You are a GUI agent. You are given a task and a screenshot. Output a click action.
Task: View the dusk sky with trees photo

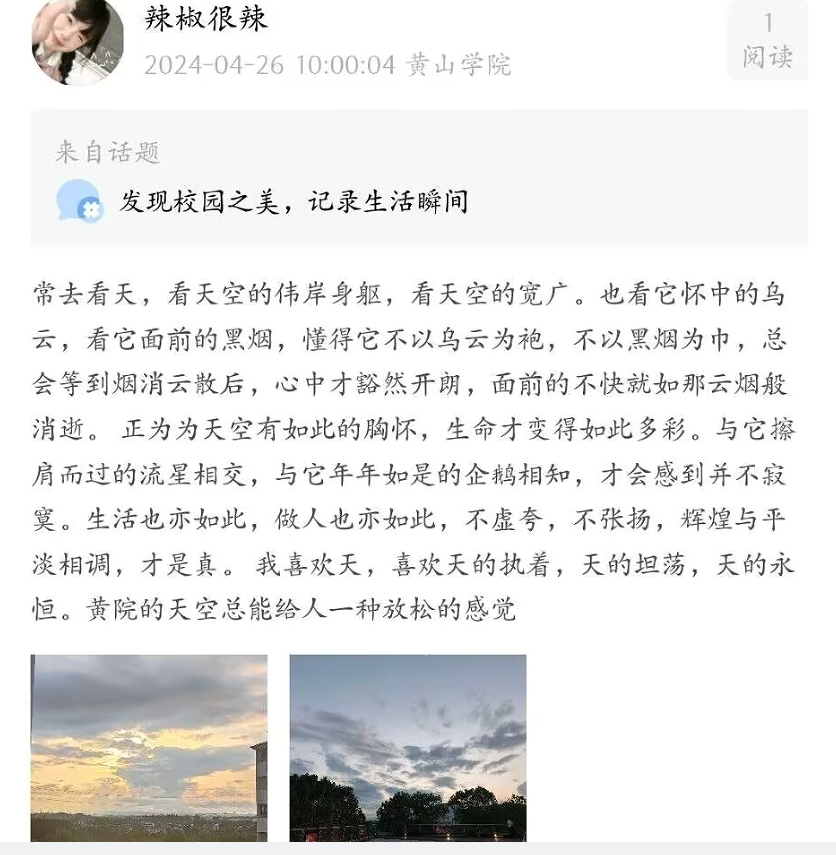tap(407, 747)
